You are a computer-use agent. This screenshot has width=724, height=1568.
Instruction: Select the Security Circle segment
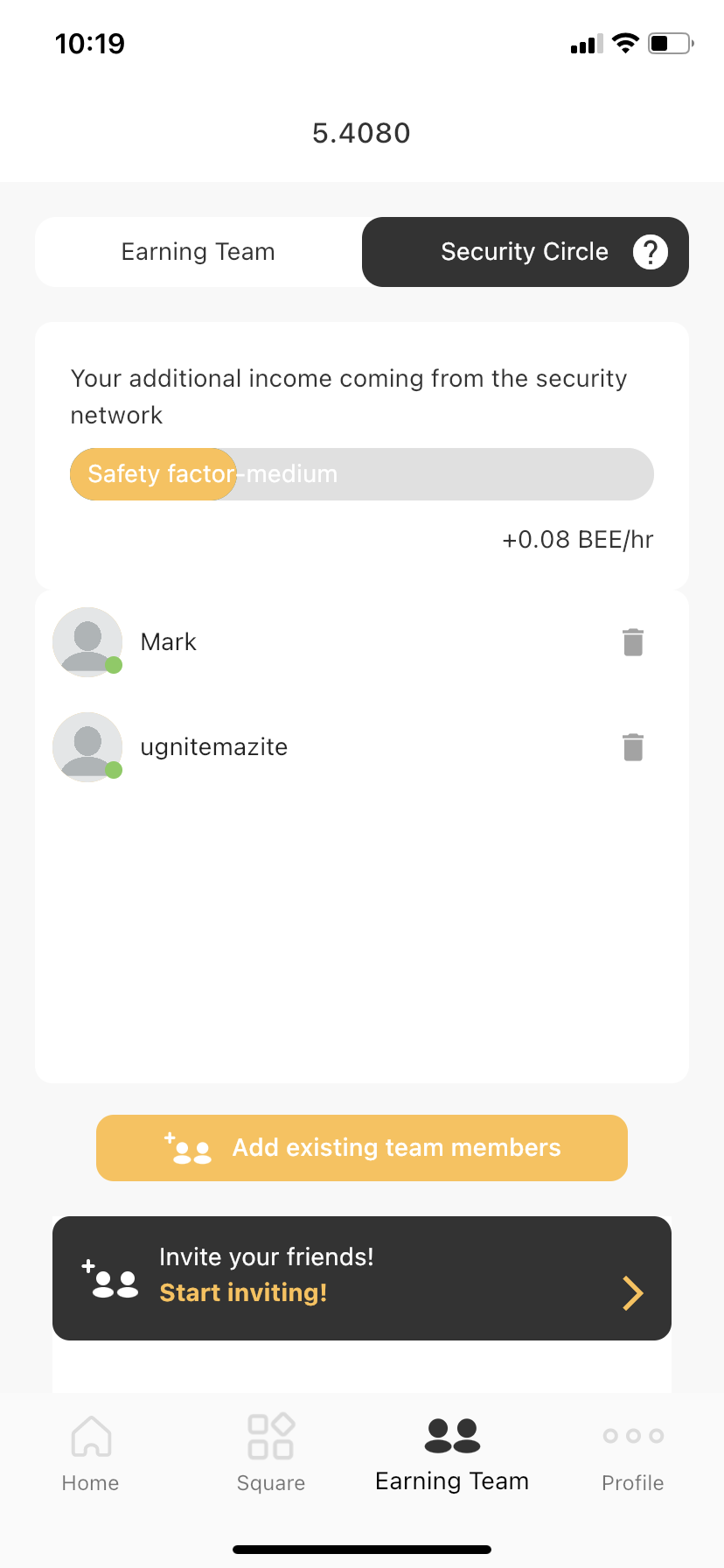pos(526,252)
